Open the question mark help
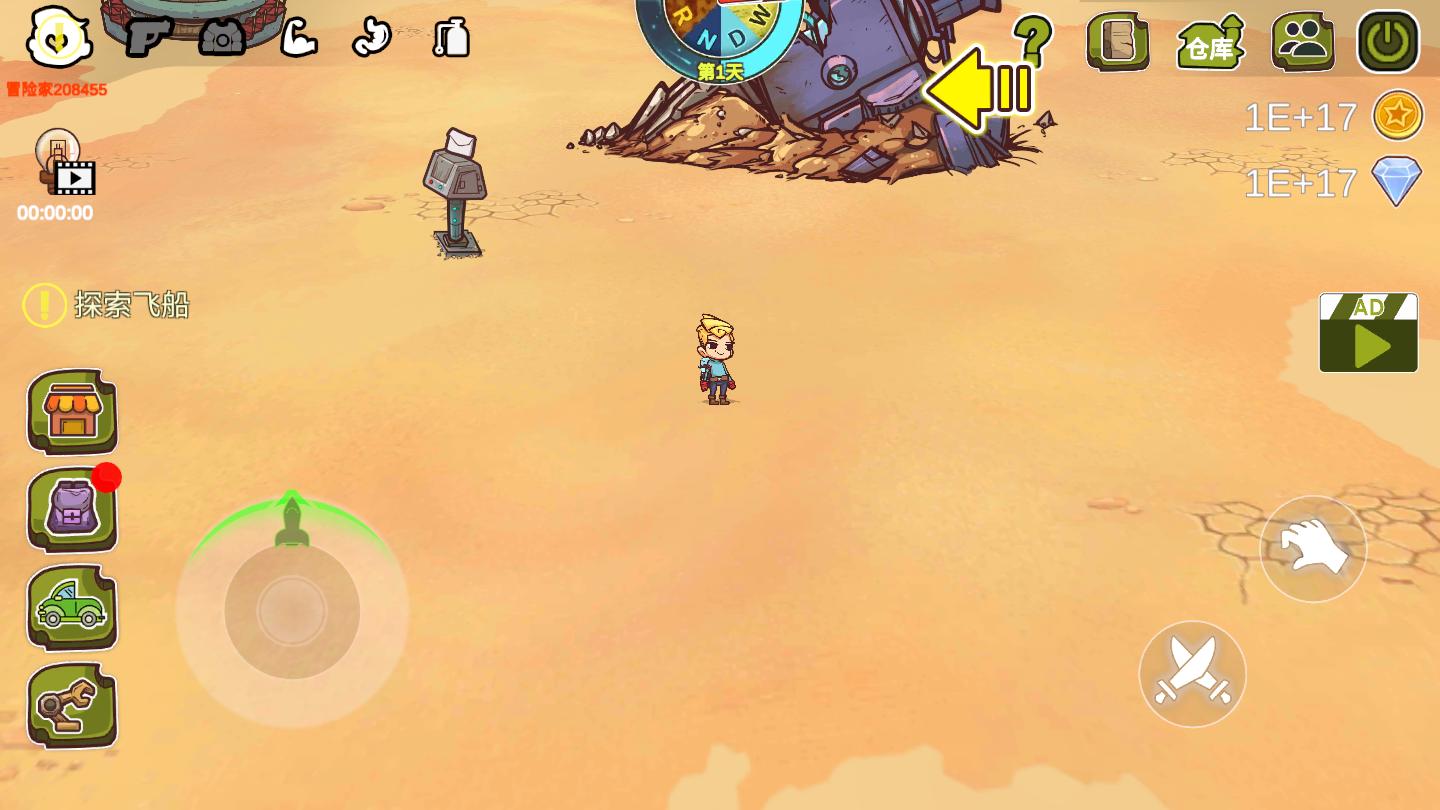 [1033, 40]
